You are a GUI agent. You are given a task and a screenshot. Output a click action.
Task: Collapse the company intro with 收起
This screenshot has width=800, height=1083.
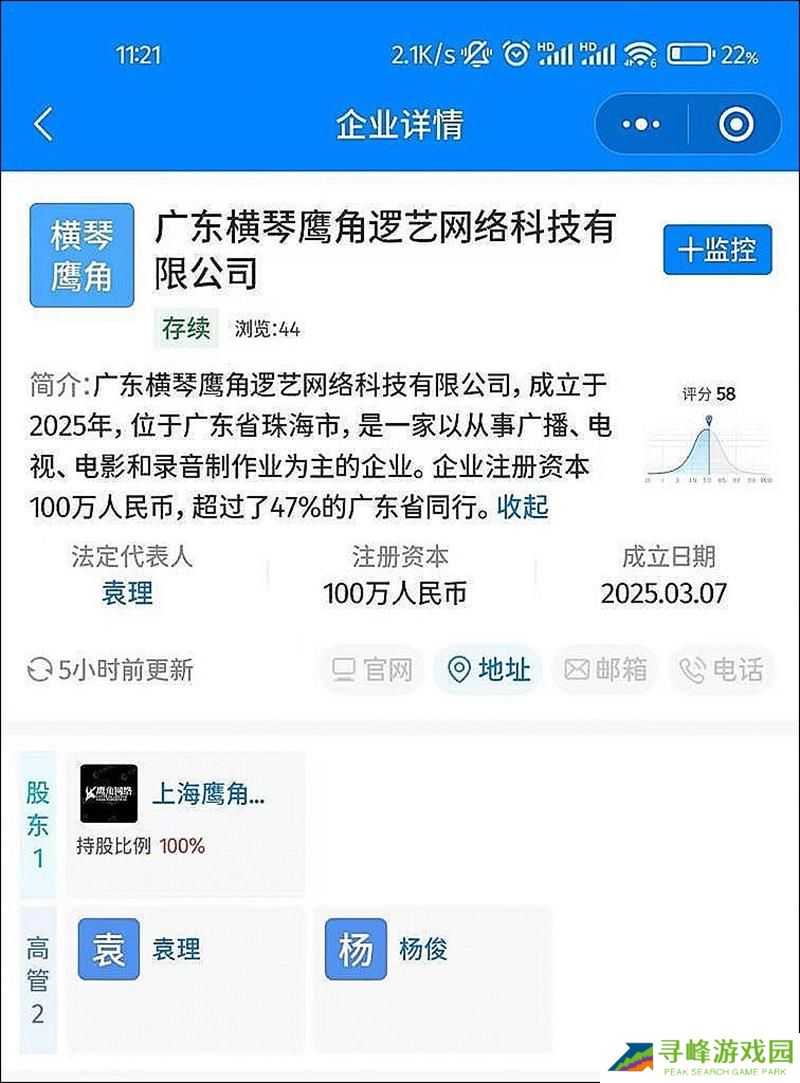(x=523, y=507)
